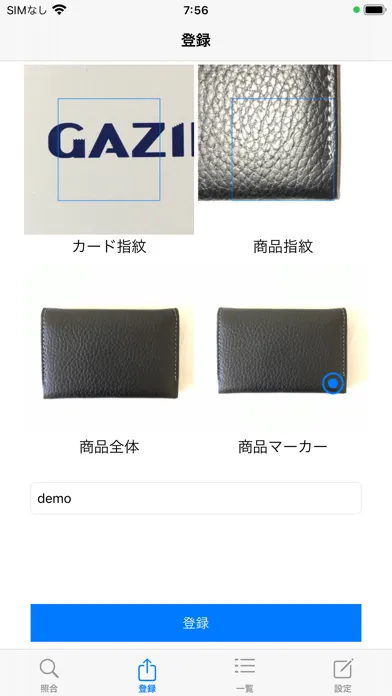
Task: Submit with the blue 登録 button
Action: point(196,623)
